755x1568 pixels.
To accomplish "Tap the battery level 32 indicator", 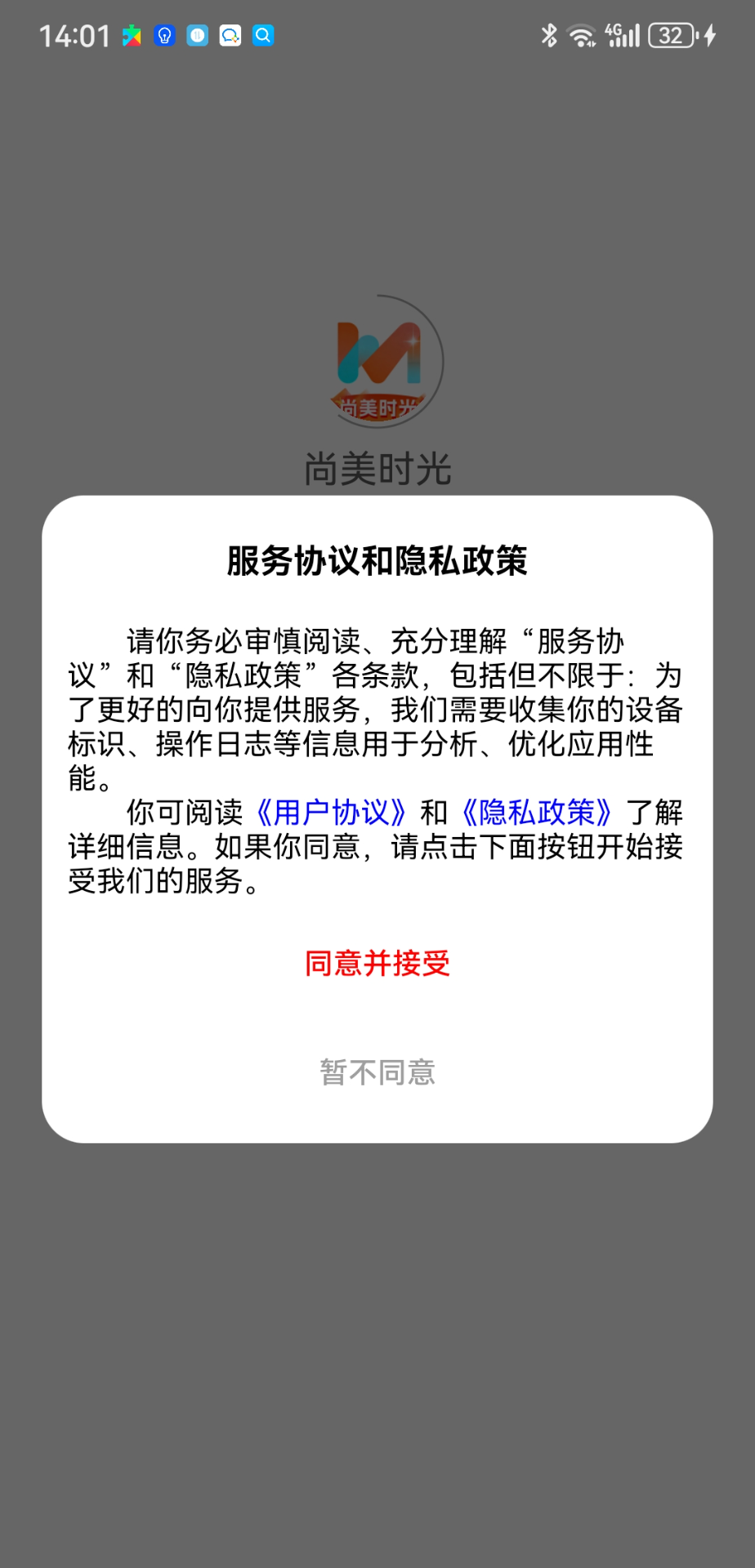I will point(670,36).
